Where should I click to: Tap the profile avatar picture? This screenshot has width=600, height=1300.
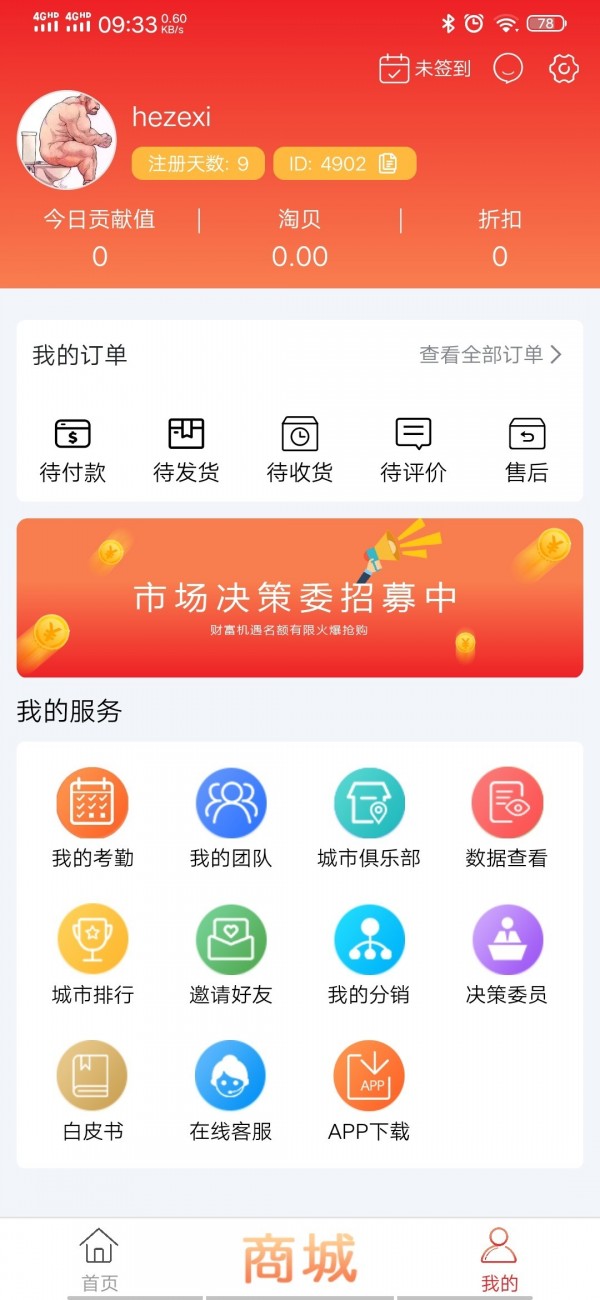(67, 140)
